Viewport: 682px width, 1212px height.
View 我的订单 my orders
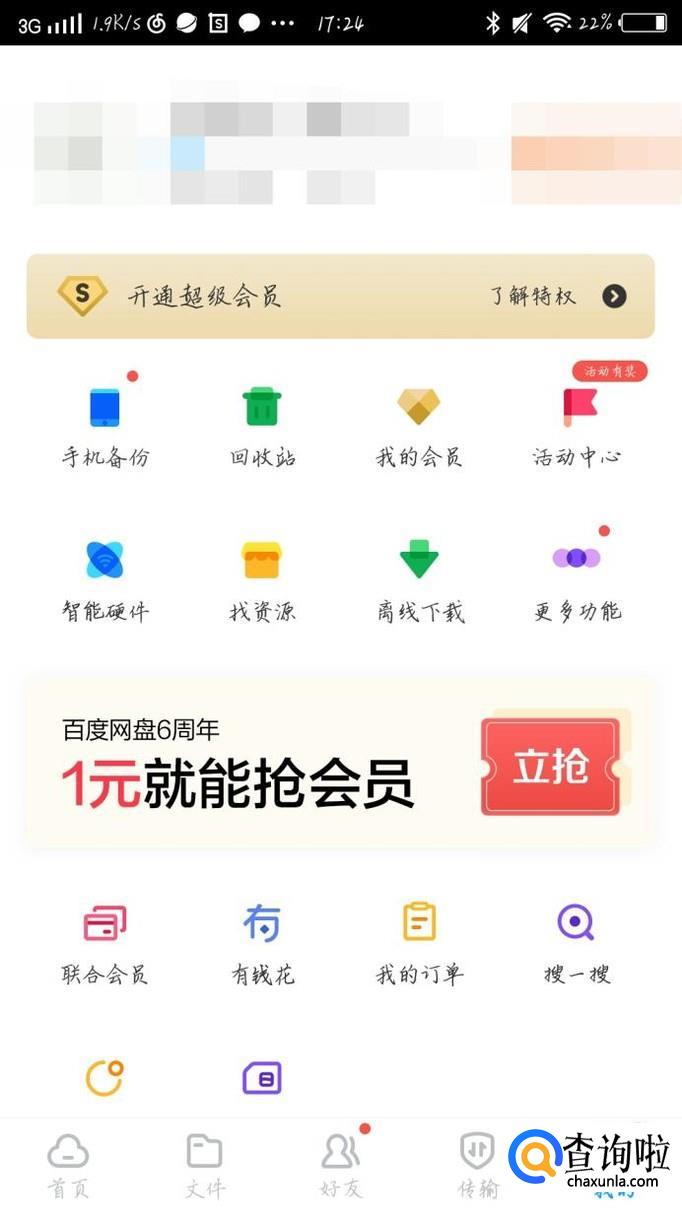tap(419, 942)
